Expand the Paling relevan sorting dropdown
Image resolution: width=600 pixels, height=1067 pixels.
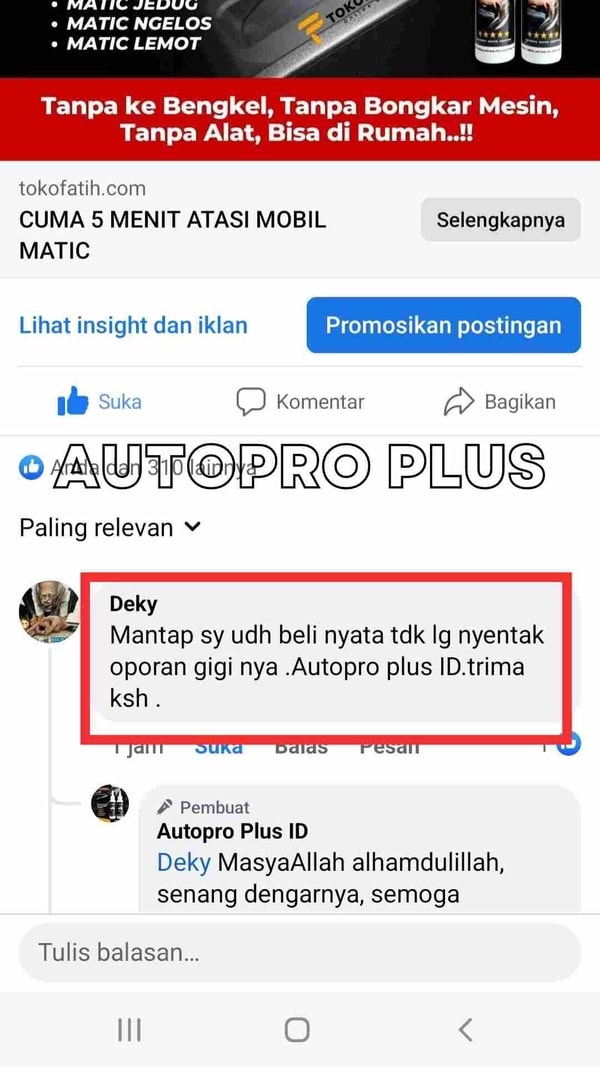(110, 527)
